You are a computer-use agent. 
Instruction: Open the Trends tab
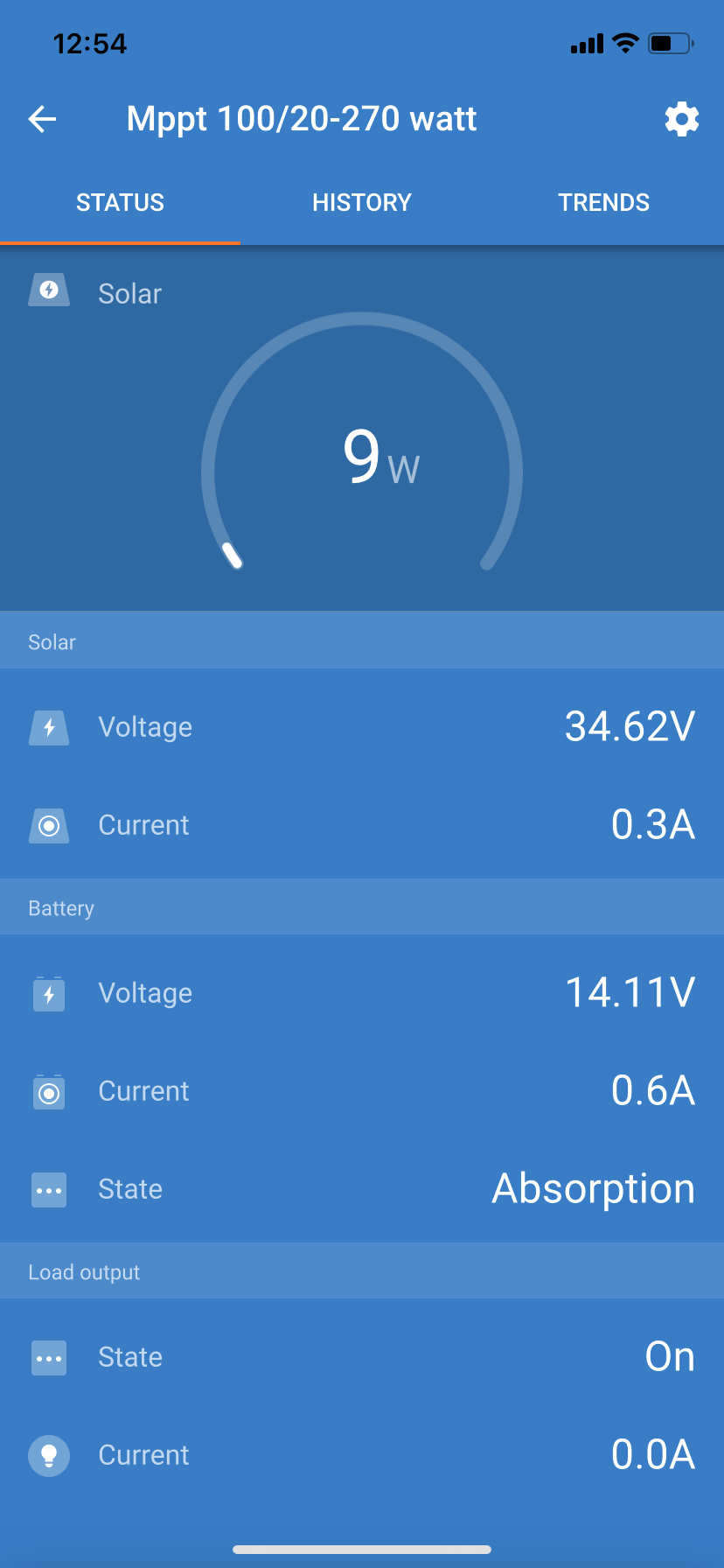(x=604, y=203)
